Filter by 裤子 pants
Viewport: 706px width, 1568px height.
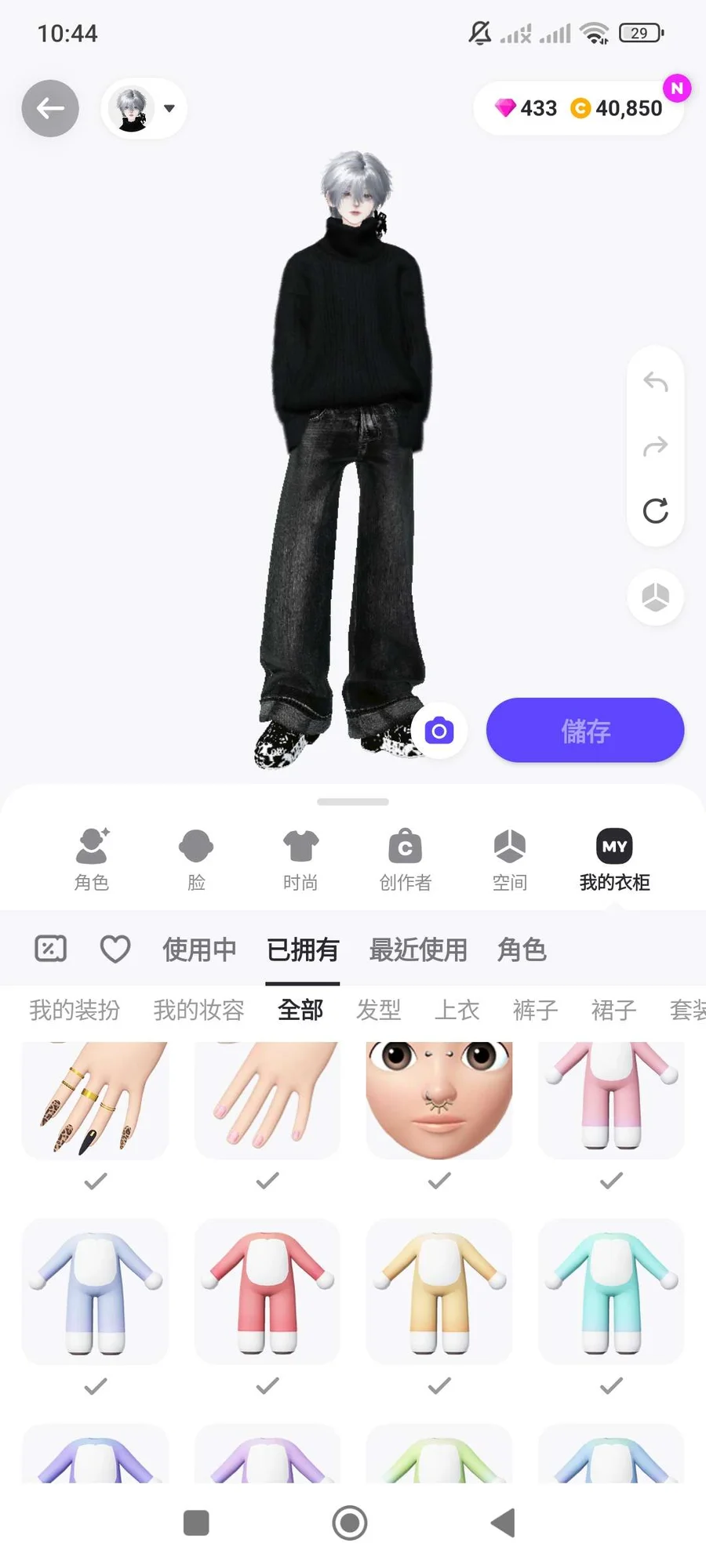(535, 1010)
